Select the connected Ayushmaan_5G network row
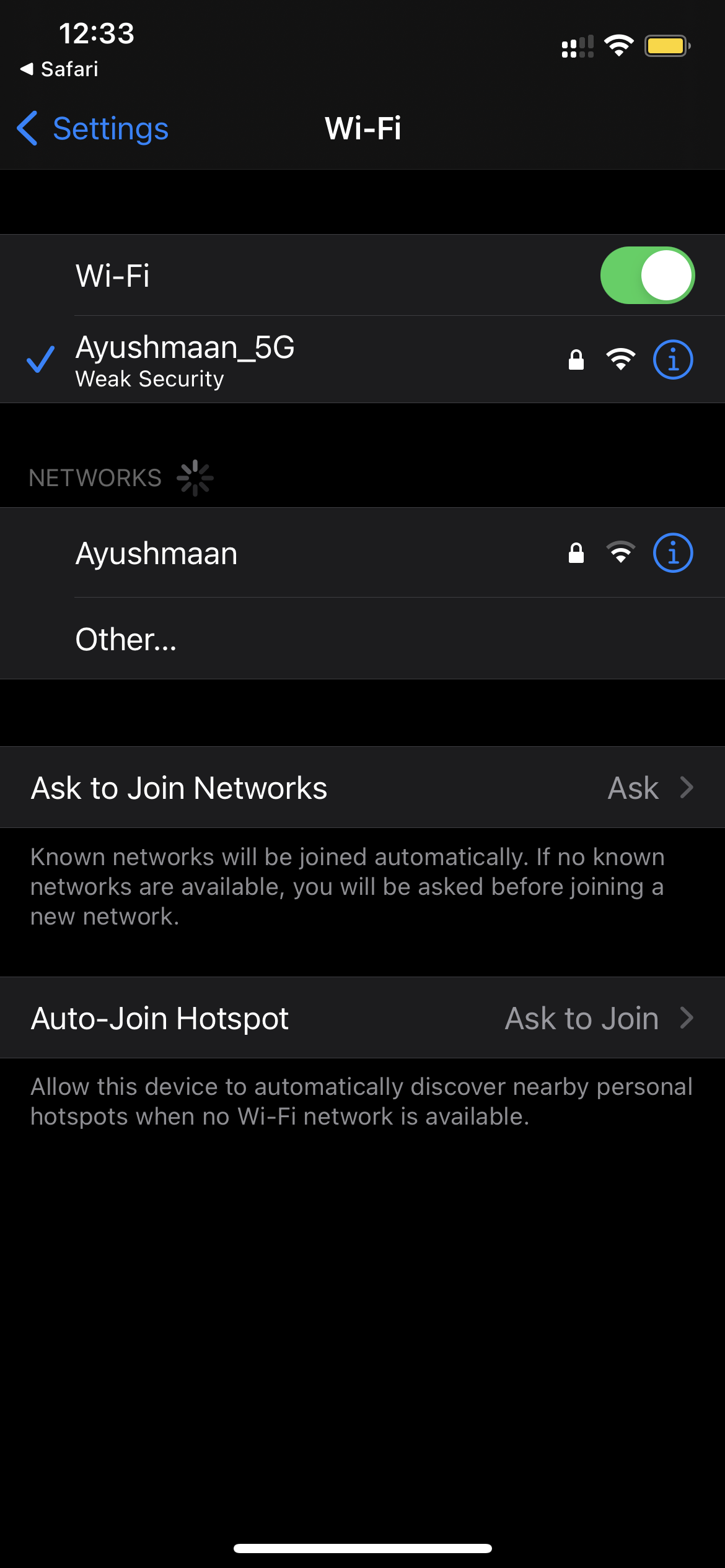The width and height of the screenshot is (725, 1568). pos(248,360)
